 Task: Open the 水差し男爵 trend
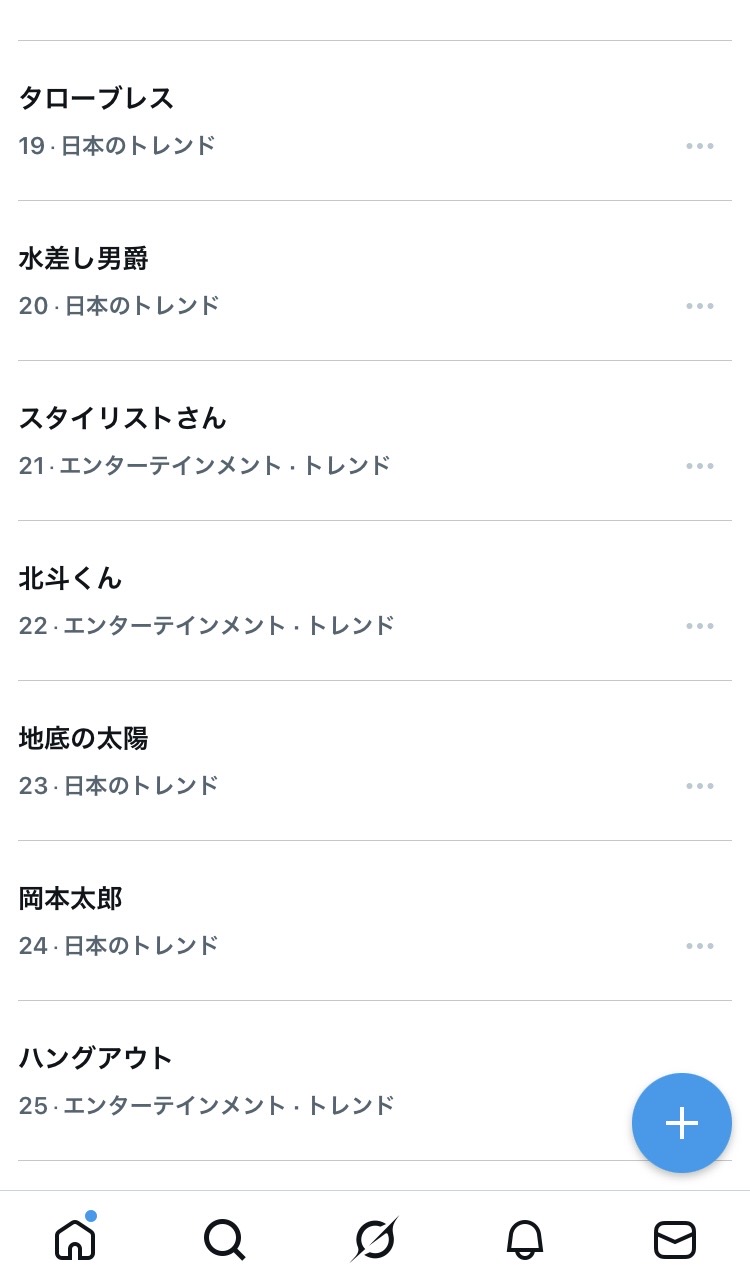coord(84,259)
